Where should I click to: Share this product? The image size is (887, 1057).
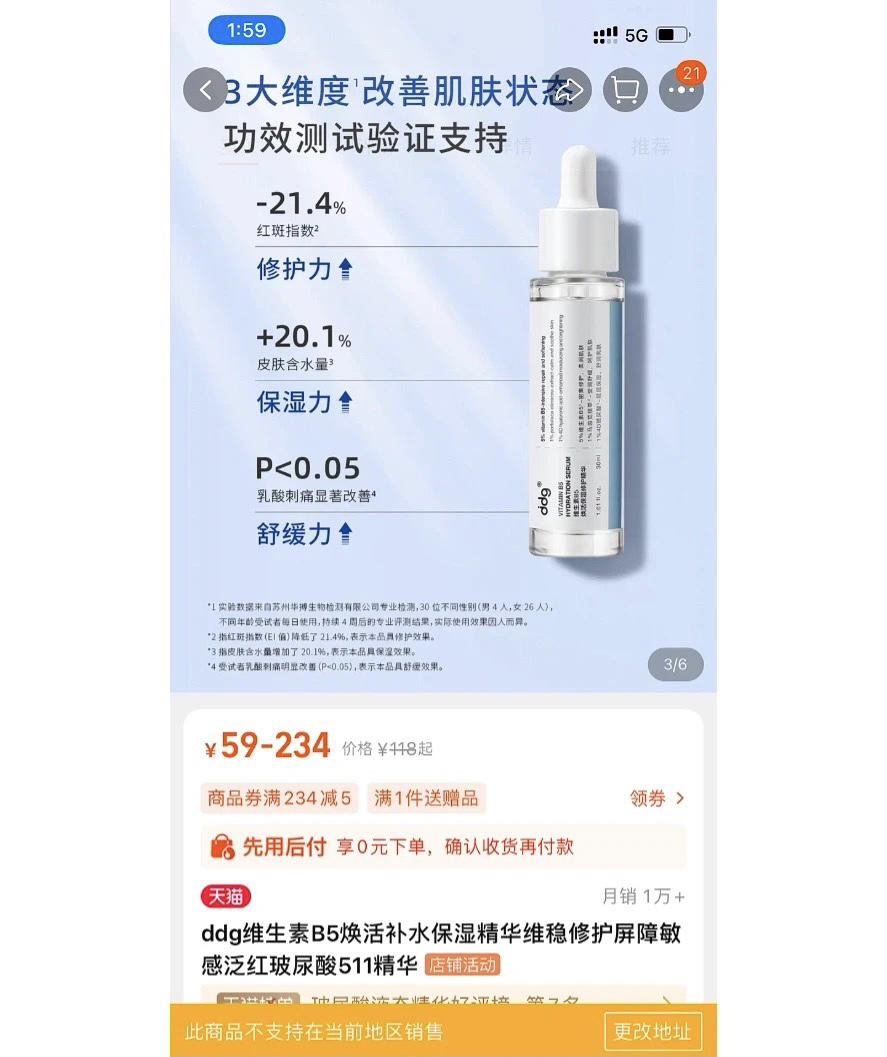click(x=567, y=90)
